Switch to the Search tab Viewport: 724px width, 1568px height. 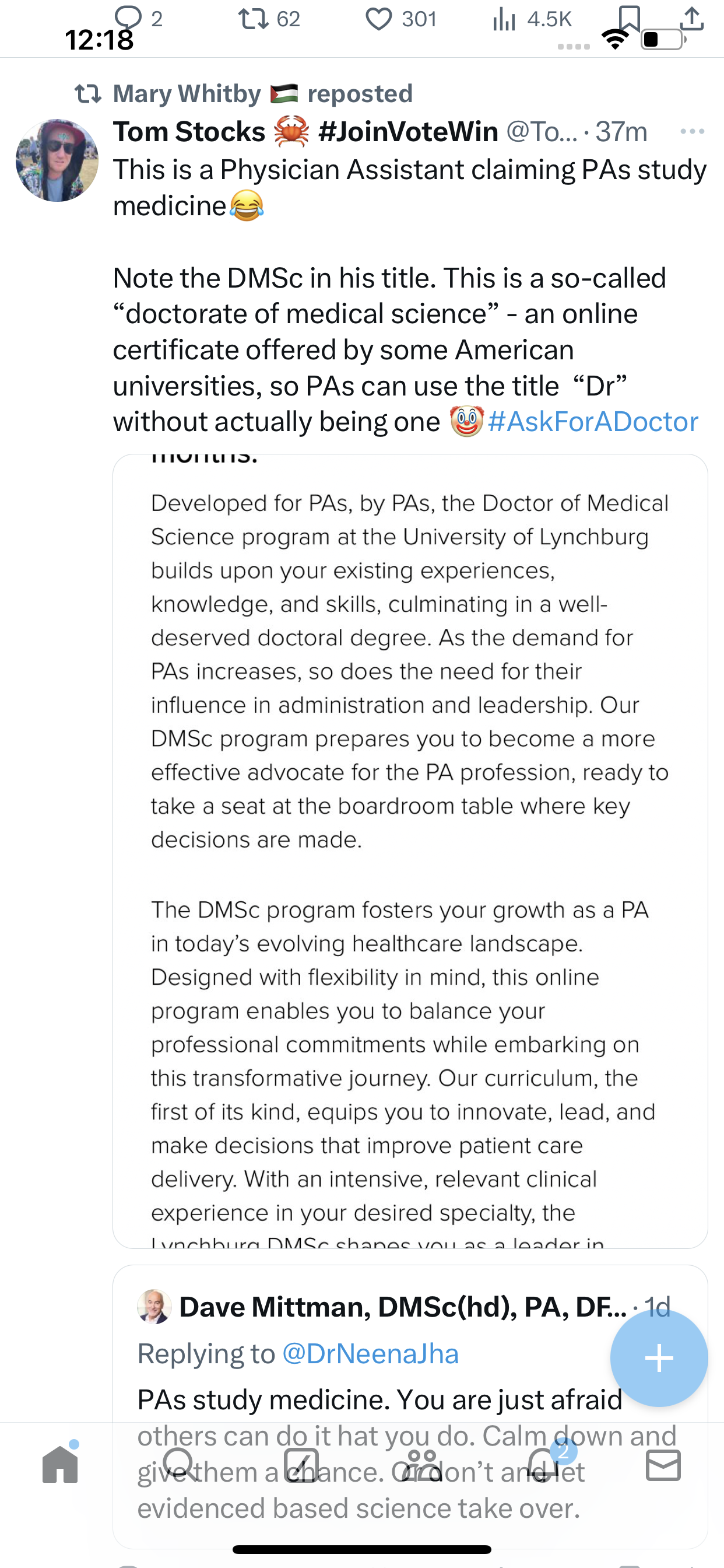[x=180, y=1465]
